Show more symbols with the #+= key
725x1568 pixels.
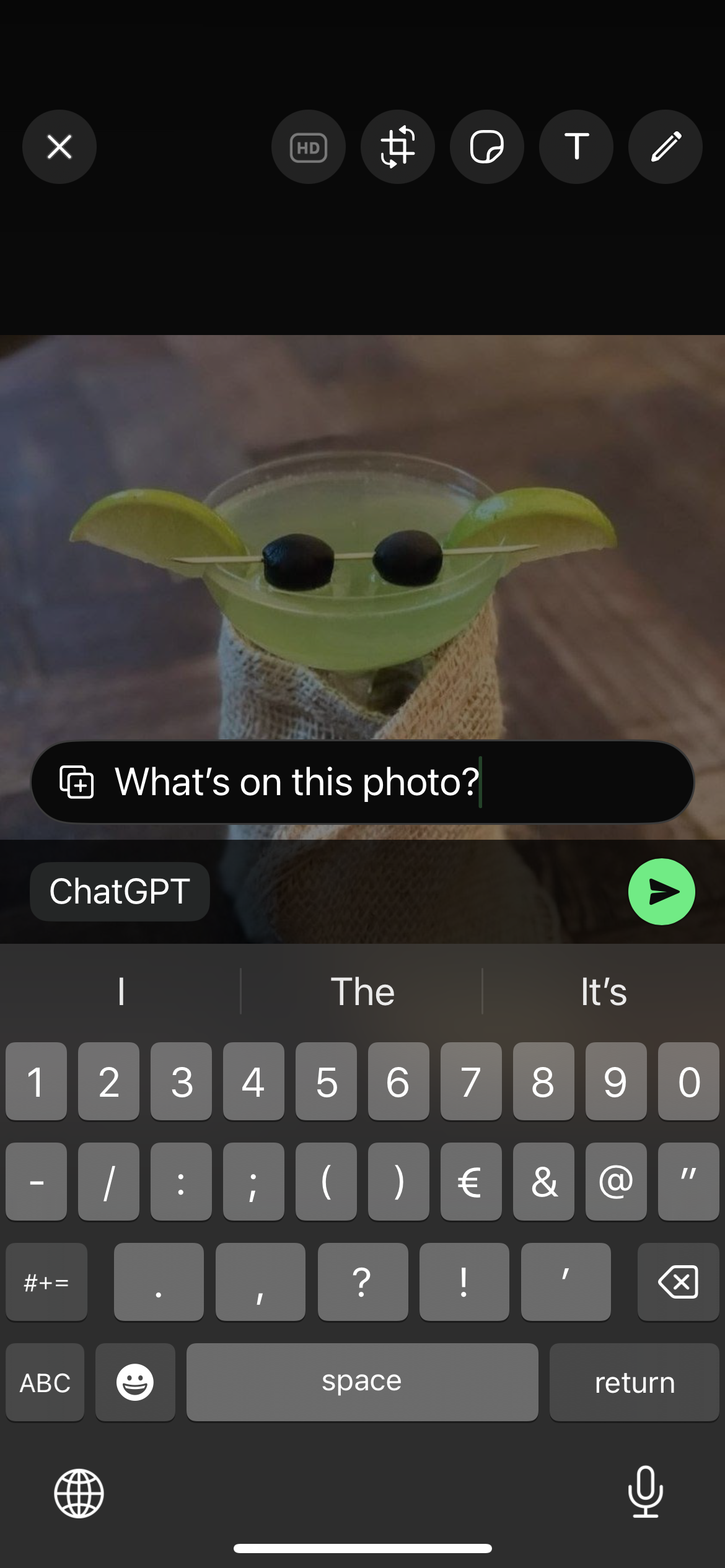46,1282
